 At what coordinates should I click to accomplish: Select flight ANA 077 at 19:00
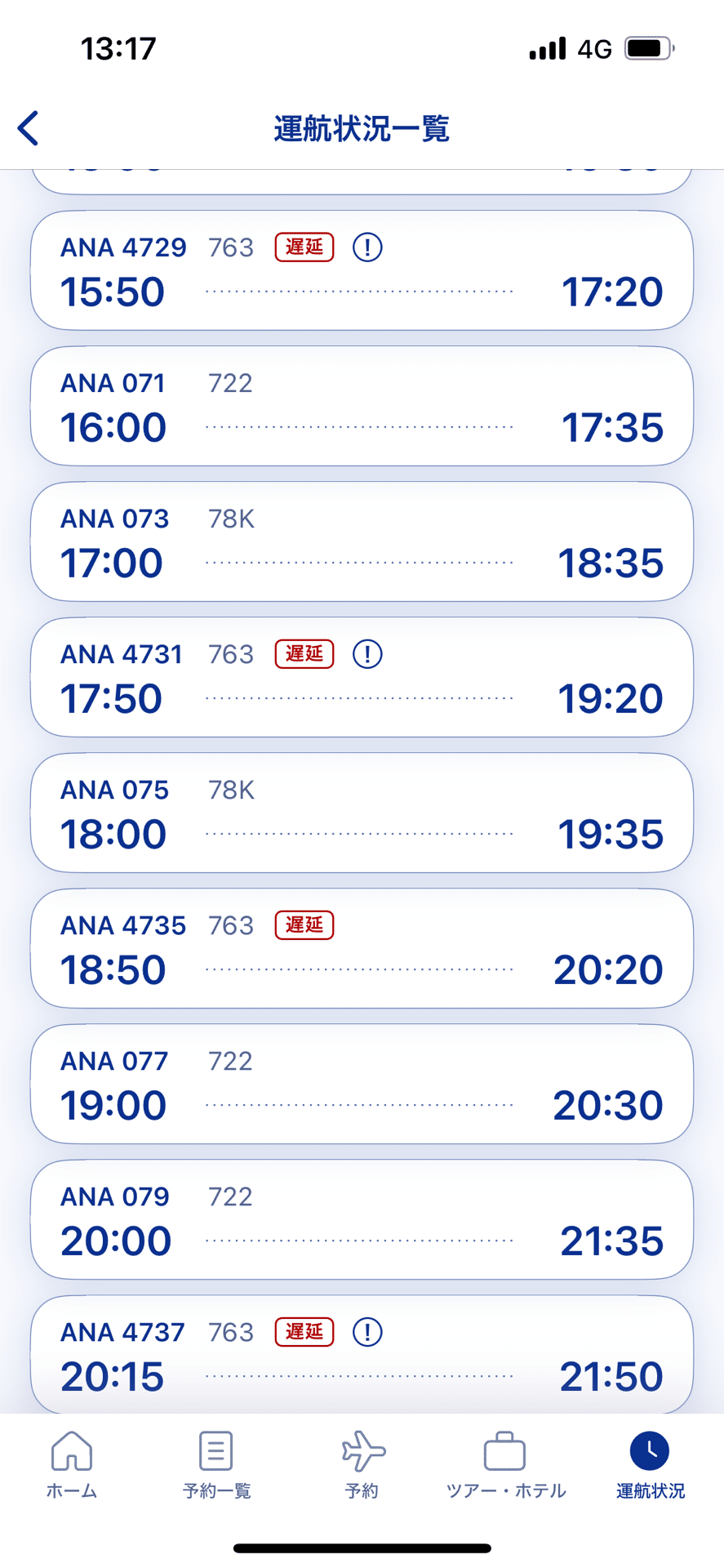click(x=362, y=1085)
